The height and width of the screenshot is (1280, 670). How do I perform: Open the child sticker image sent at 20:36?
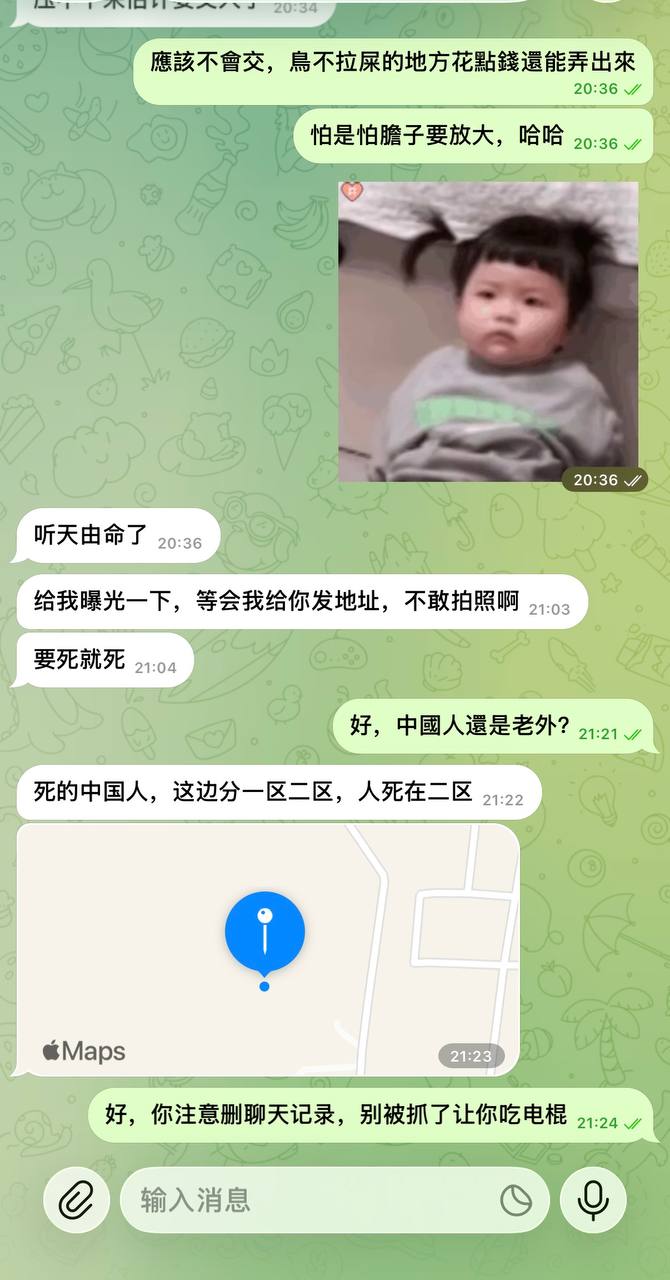pos(488,332)
